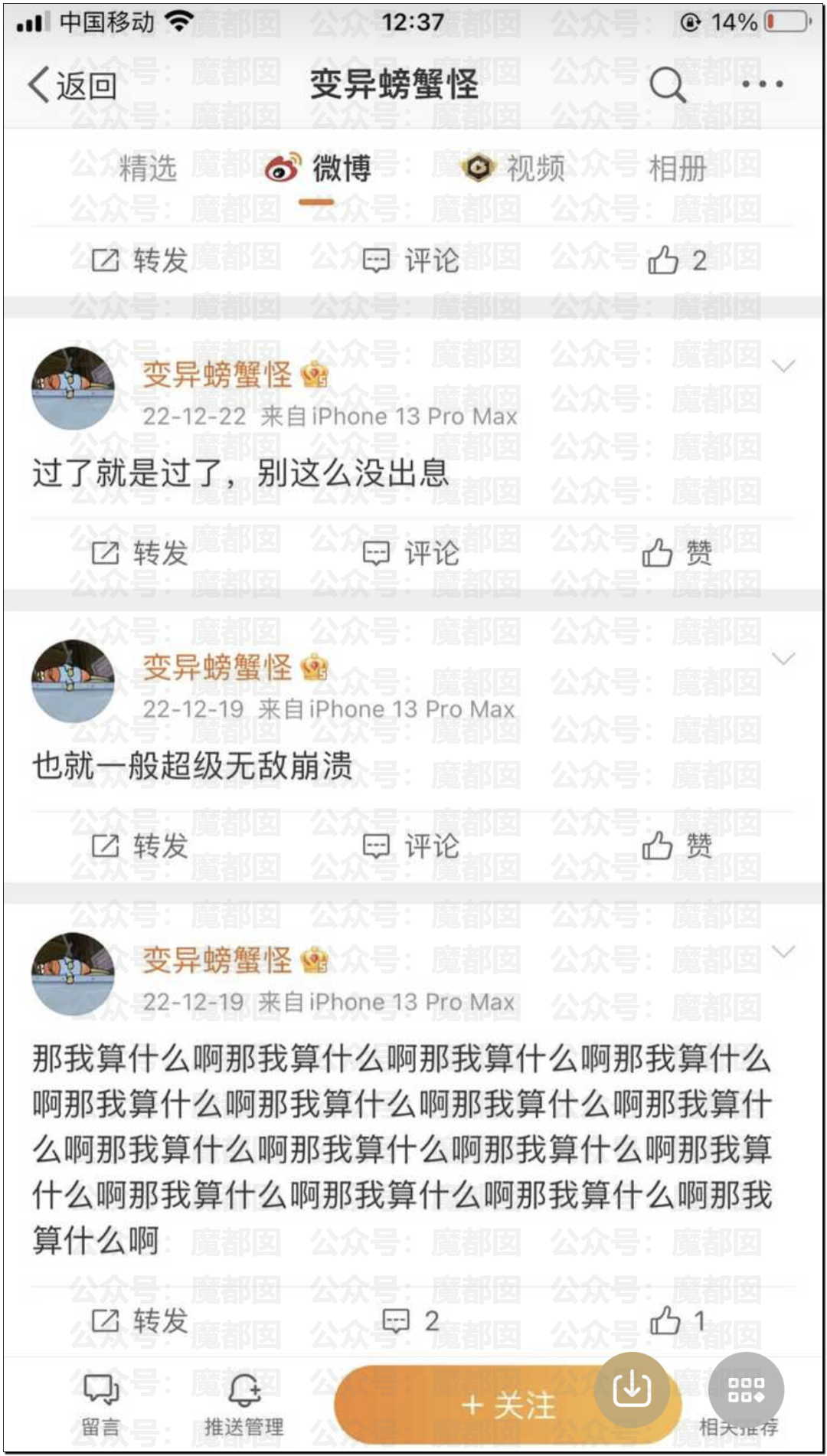Like the 过了就是过了 post
The image size is (827, 1456).
coord(677,553)
